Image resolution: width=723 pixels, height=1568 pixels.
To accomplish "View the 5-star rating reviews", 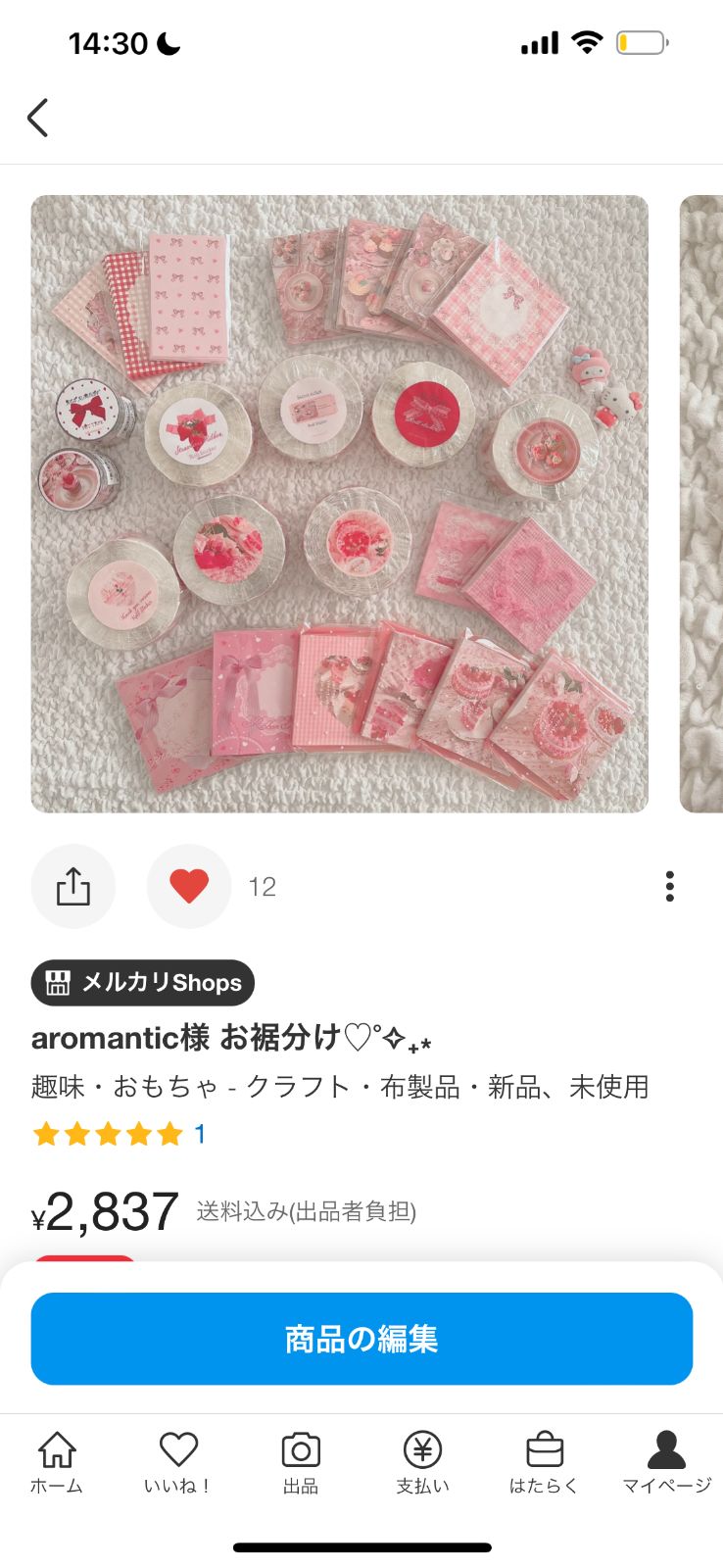I will [x=119, y=1134].
